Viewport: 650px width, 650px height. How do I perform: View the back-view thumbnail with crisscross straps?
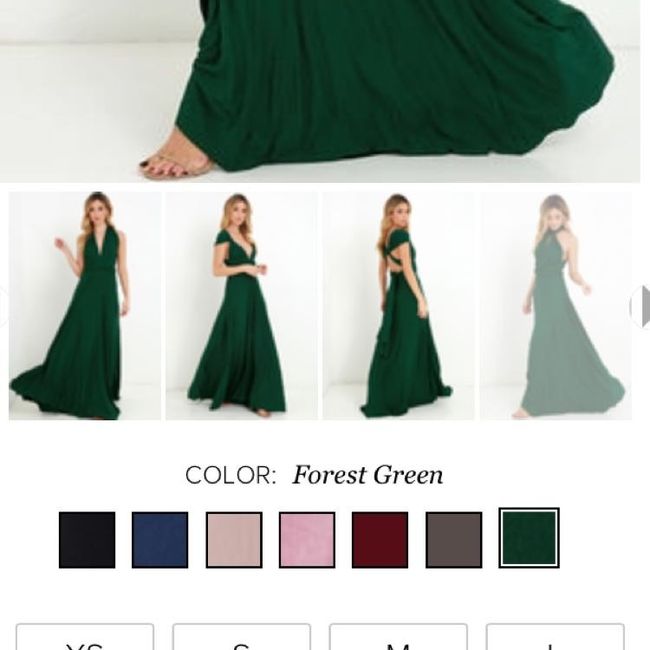coord(398,305)
